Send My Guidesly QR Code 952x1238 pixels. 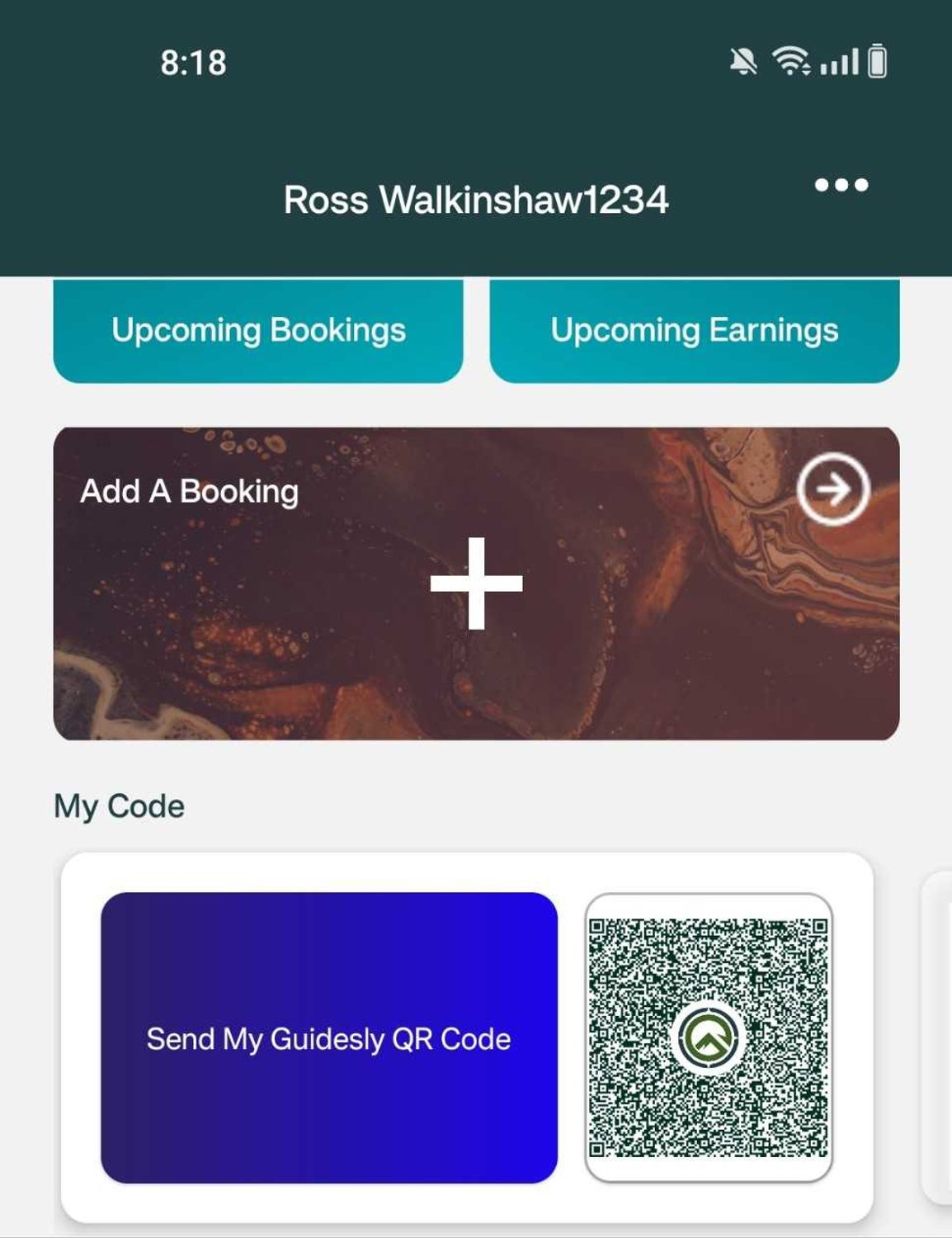point(328,1037)
